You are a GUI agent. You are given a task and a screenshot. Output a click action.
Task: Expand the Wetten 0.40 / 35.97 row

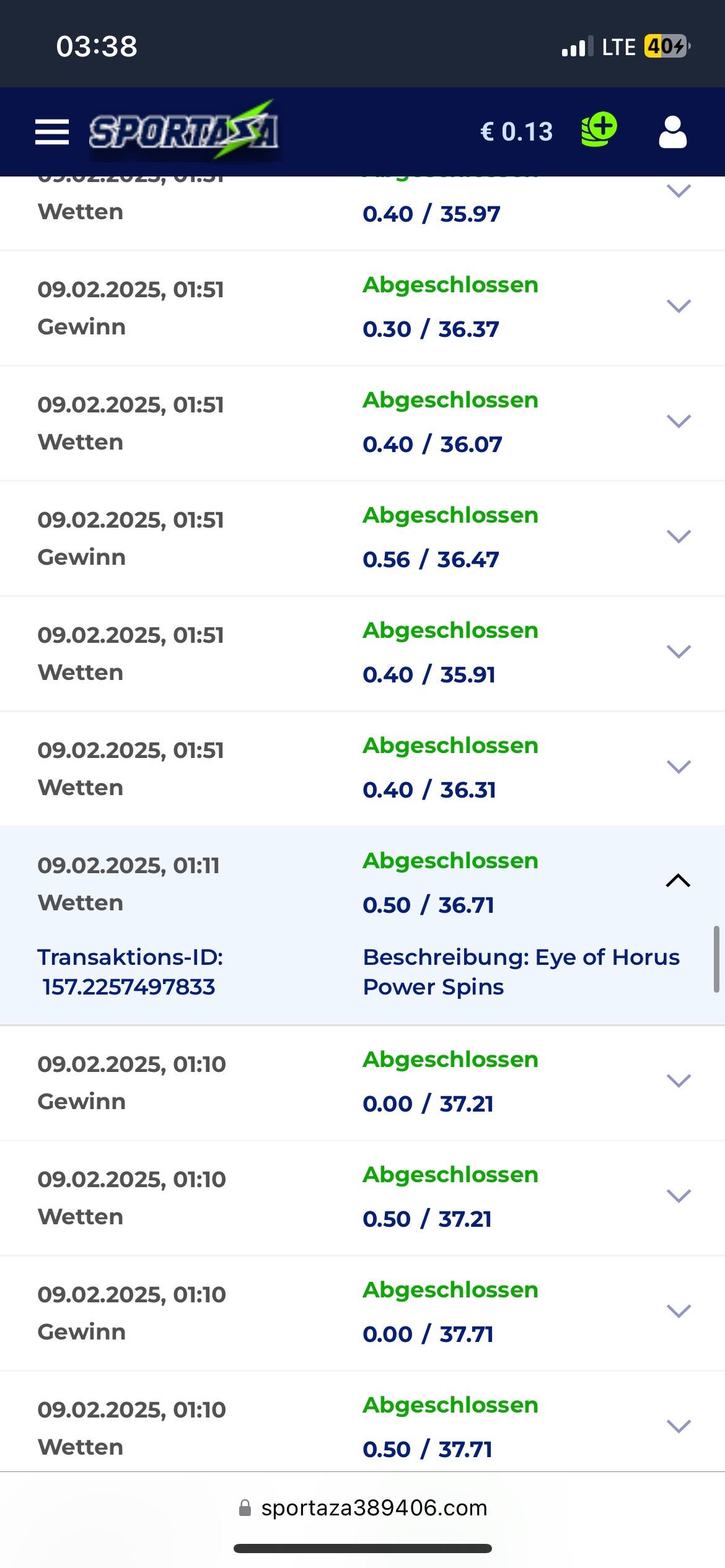tap(678, 192)
